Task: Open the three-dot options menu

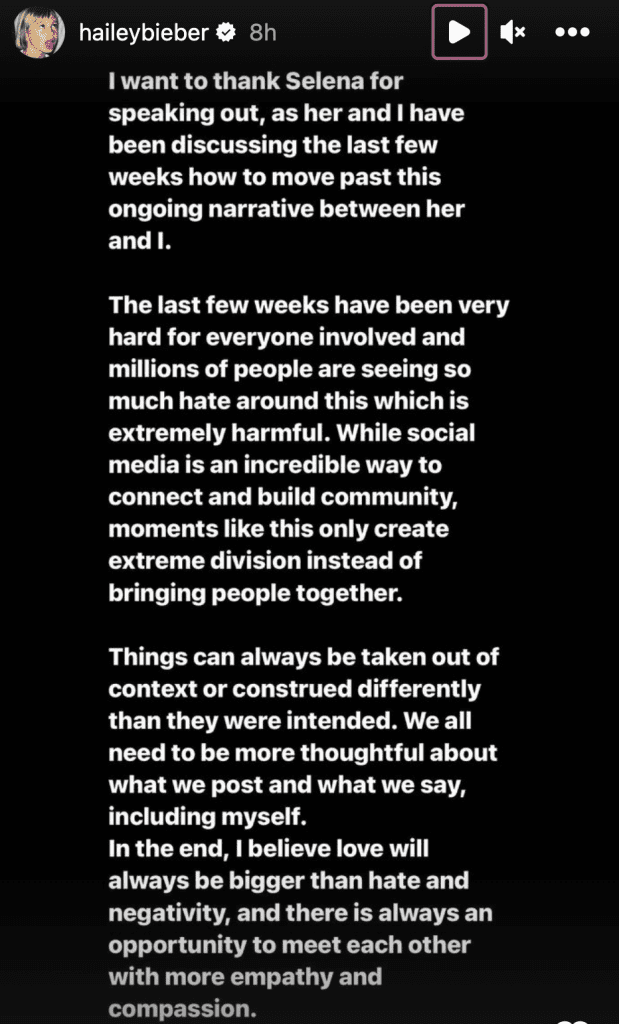Action: (573, 32)
